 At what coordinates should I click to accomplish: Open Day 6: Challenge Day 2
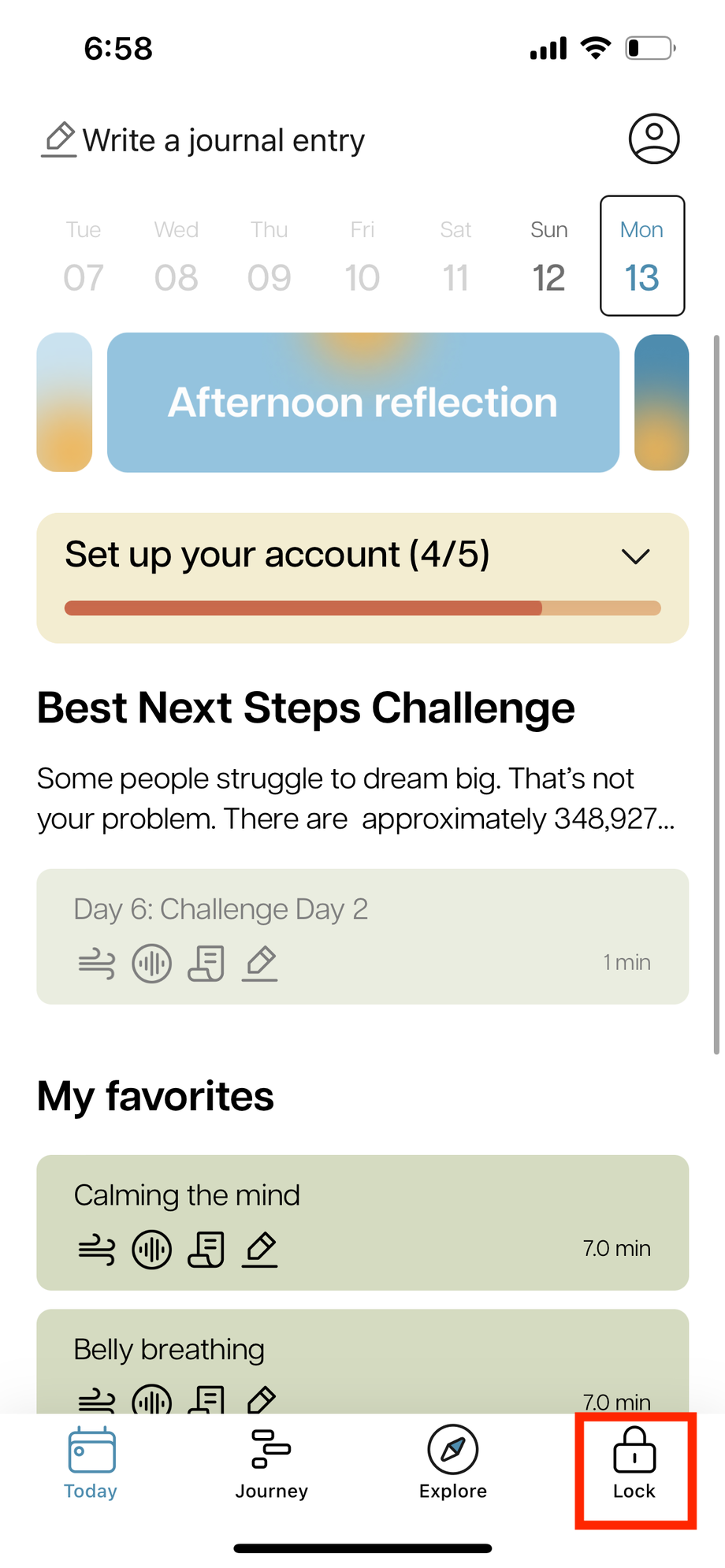(x=362, y=936)
